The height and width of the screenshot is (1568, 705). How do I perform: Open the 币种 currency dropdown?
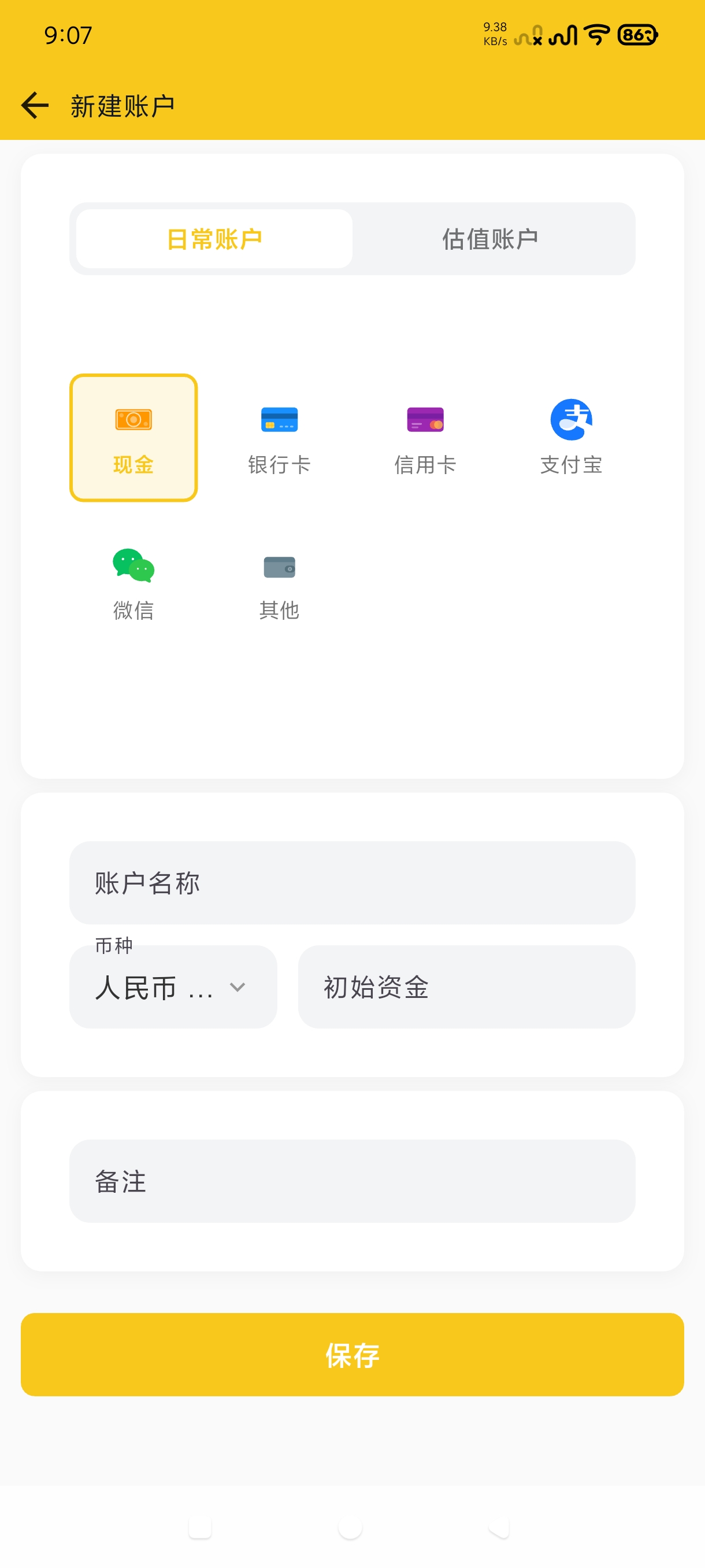click(173, 986)
